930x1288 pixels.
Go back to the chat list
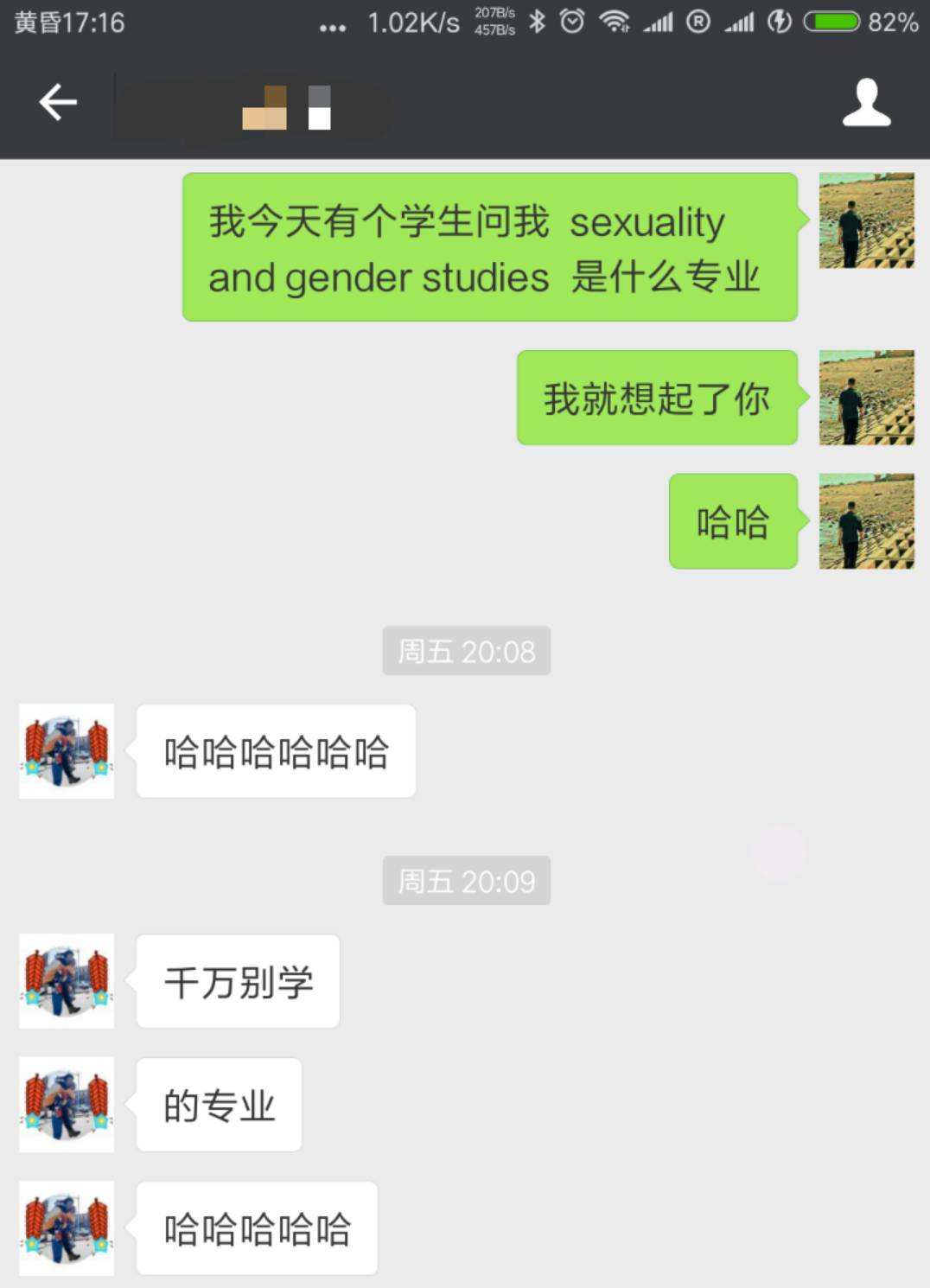pyautogui.click(x=58, y=103)
